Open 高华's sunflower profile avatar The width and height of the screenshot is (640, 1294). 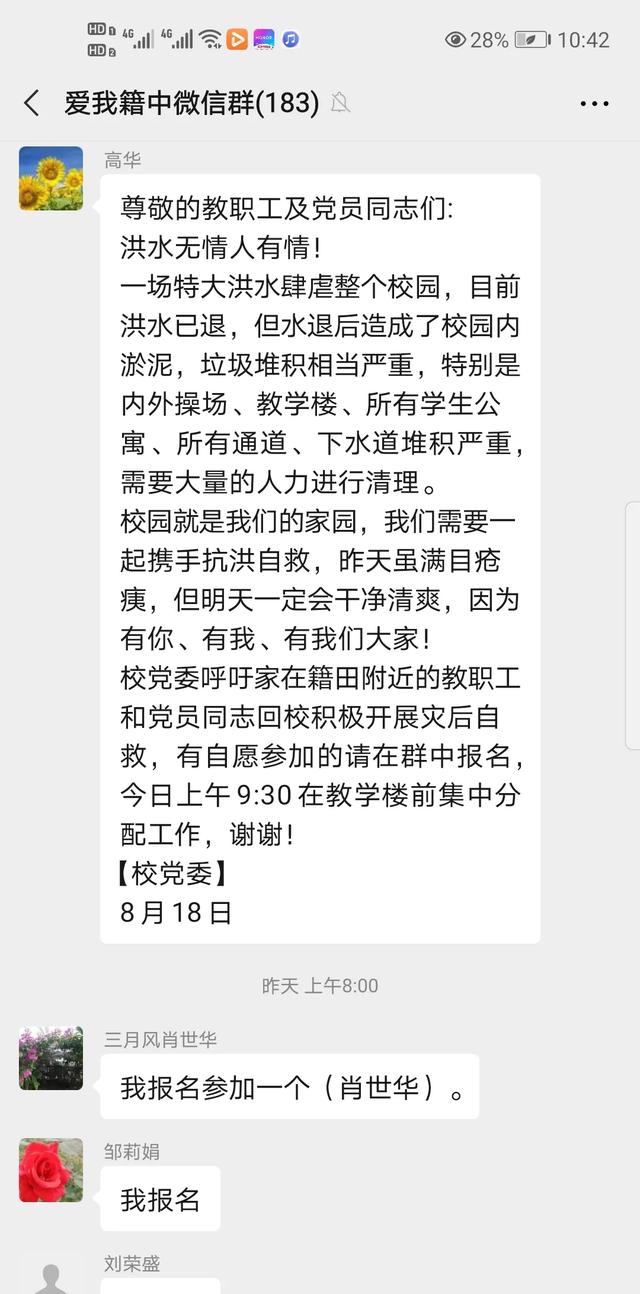pos(51,178)
